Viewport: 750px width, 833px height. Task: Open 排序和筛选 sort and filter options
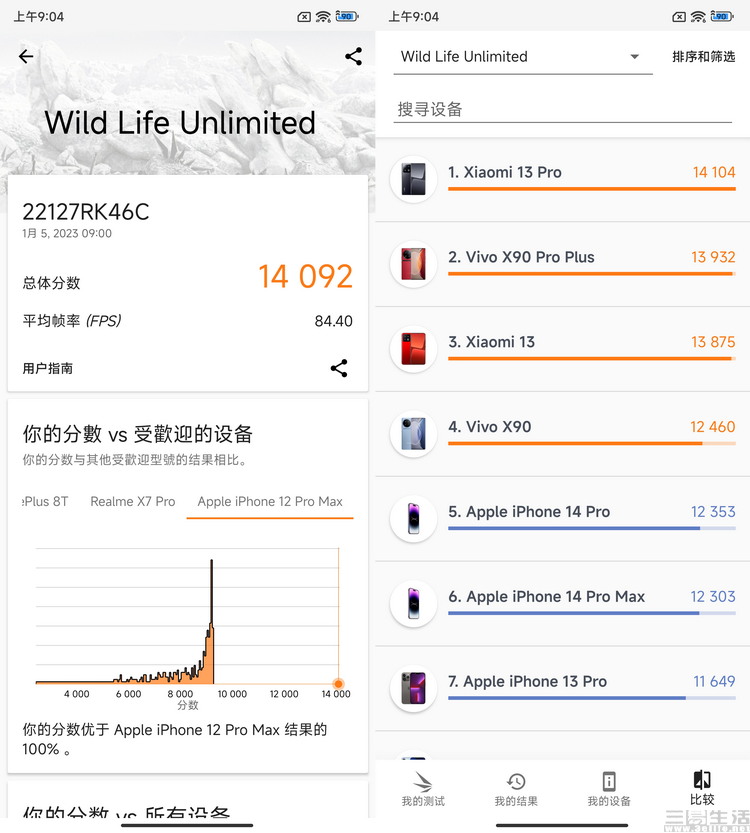(x=703, y=57)
